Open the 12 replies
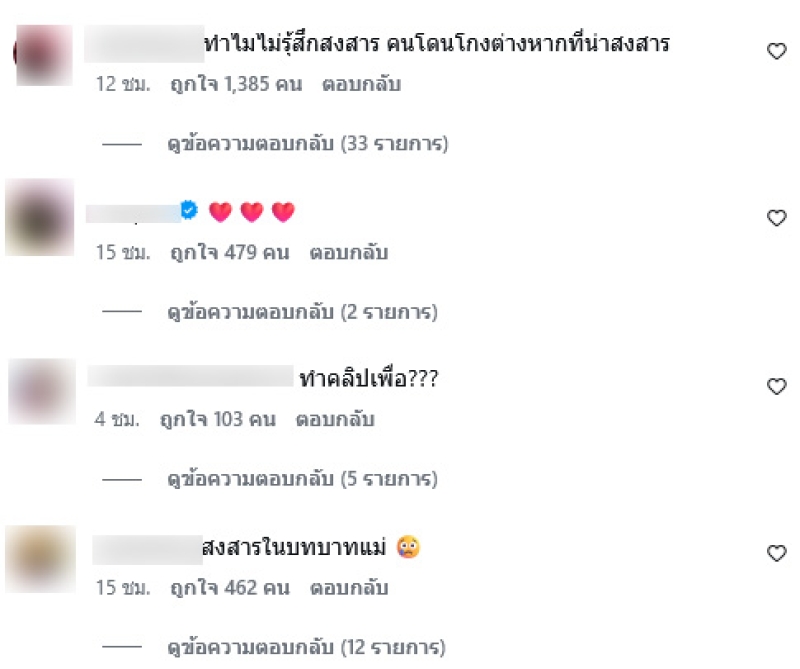The width and height of the screenshot is (800, 669). (x=307, y=647)
